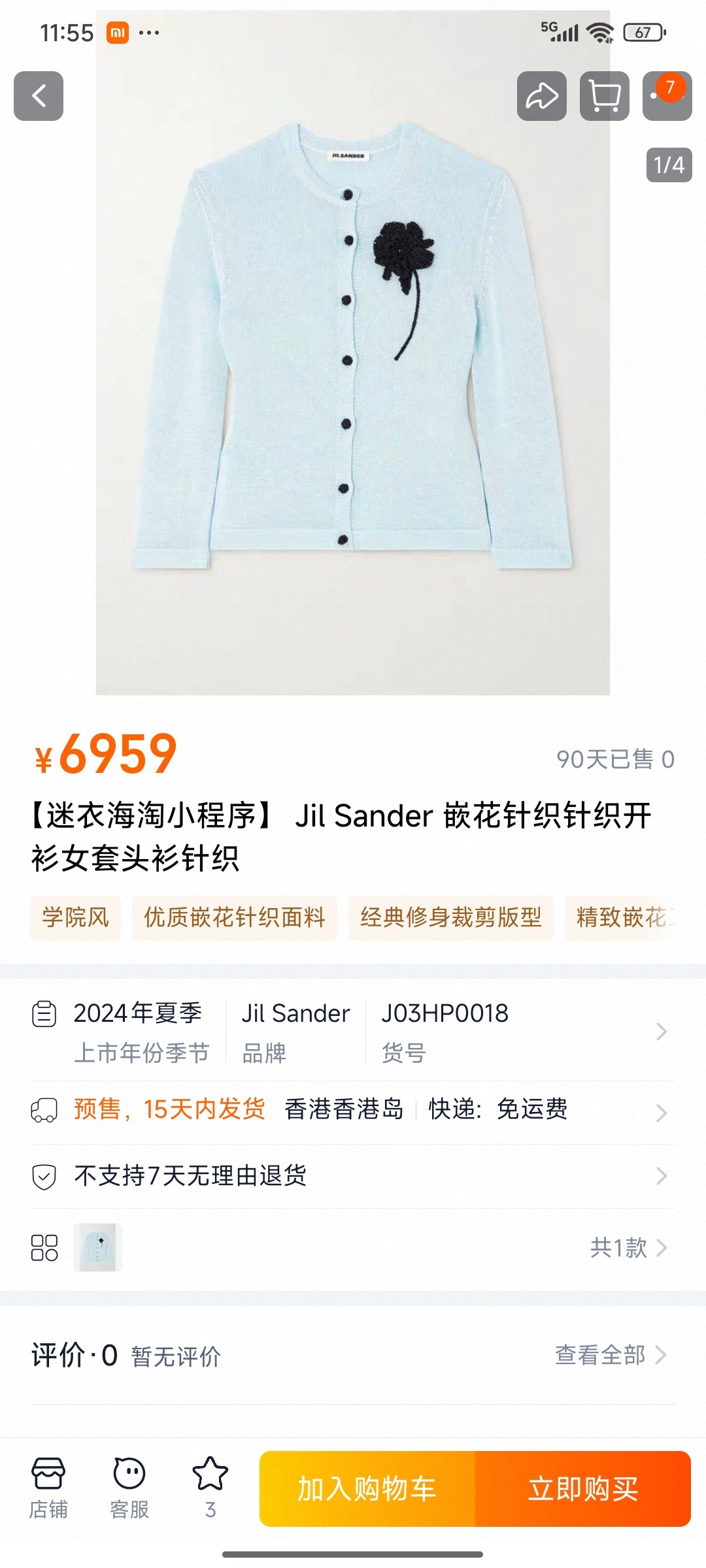Select the 优质嵌花针织面料 tag
706x1568 pixels.
coord(234,917)
